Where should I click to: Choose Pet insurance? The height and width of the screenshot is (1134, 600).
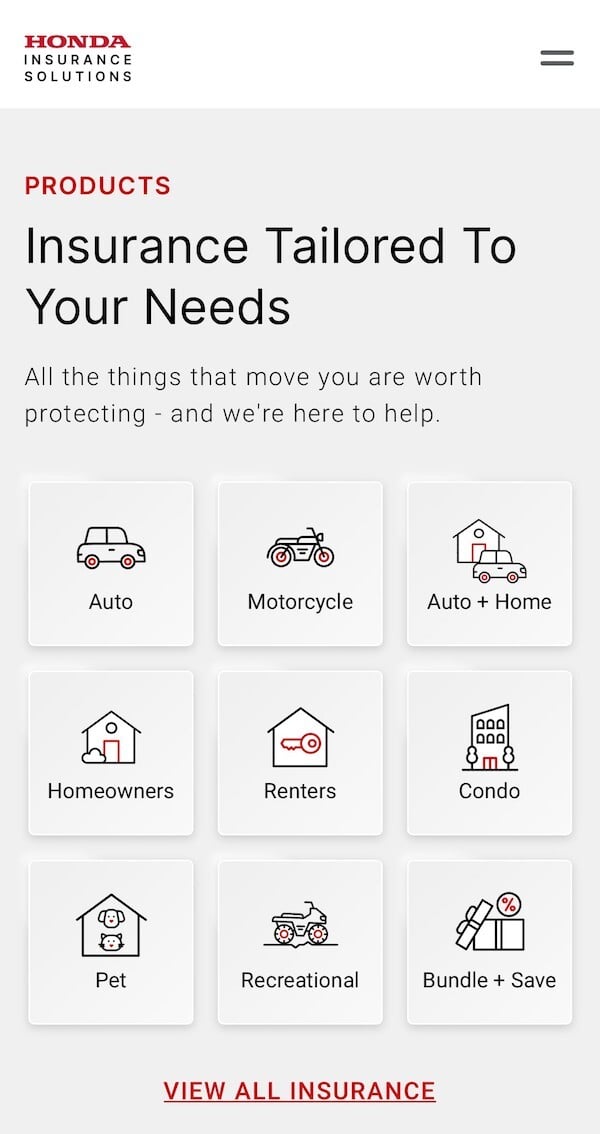pyautogui.click(x=111, y=942)
